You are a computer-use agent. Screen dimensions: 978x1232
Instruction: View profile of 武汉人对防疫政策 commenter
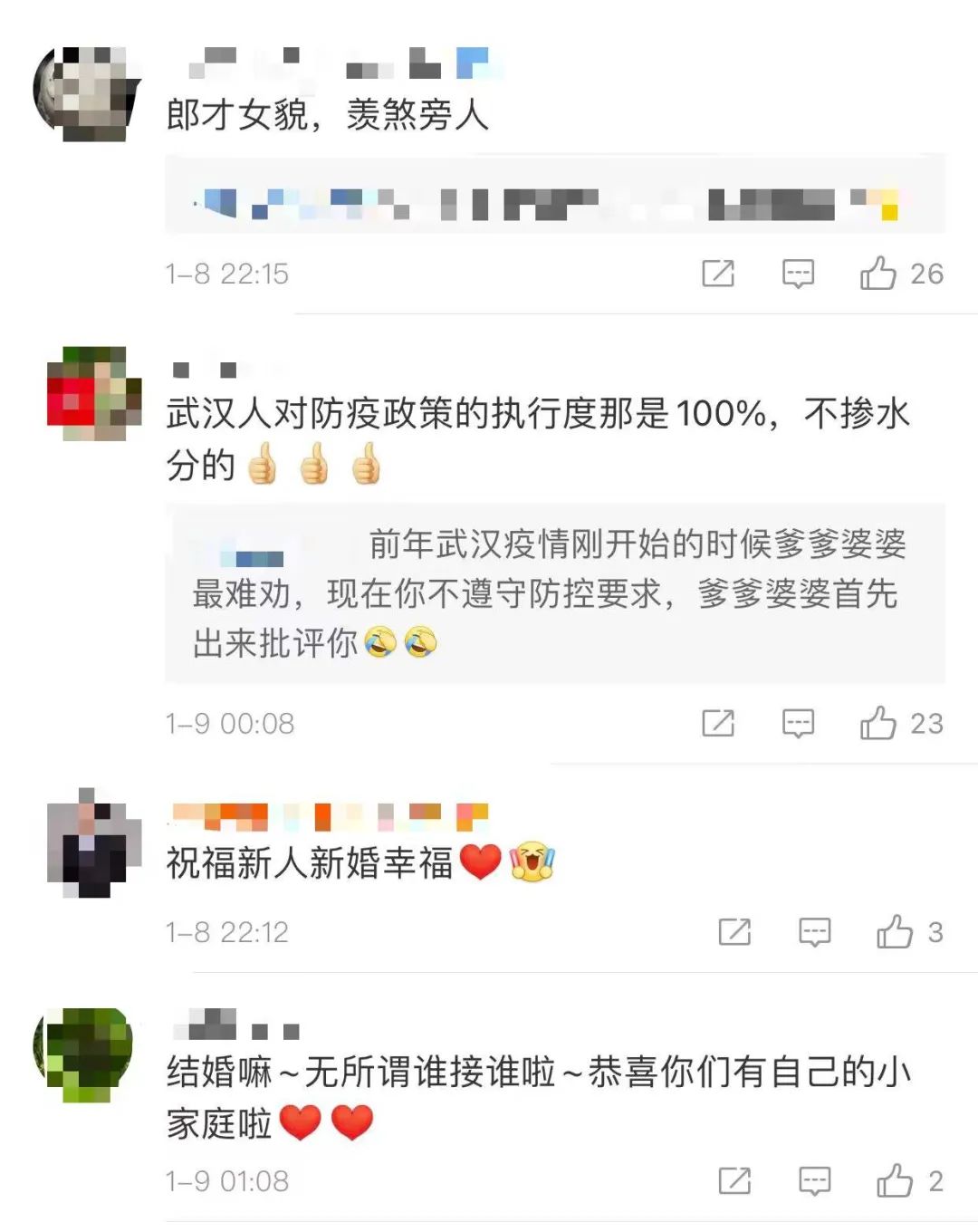(94, 394)
